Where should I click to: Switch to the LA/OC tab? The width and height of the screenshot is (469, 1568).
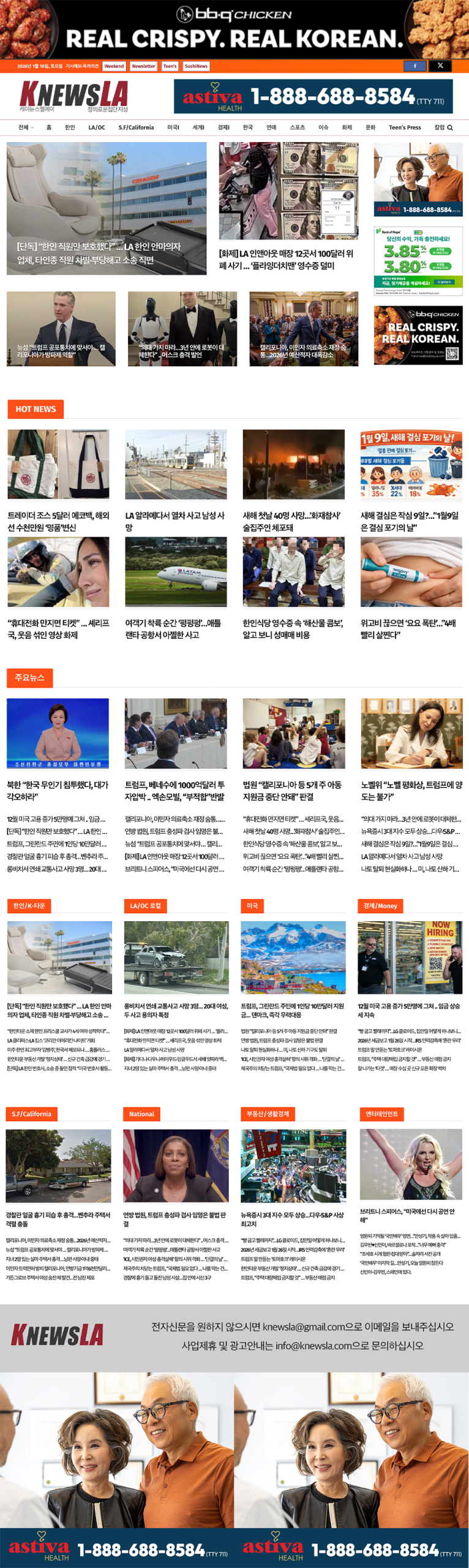96,128
